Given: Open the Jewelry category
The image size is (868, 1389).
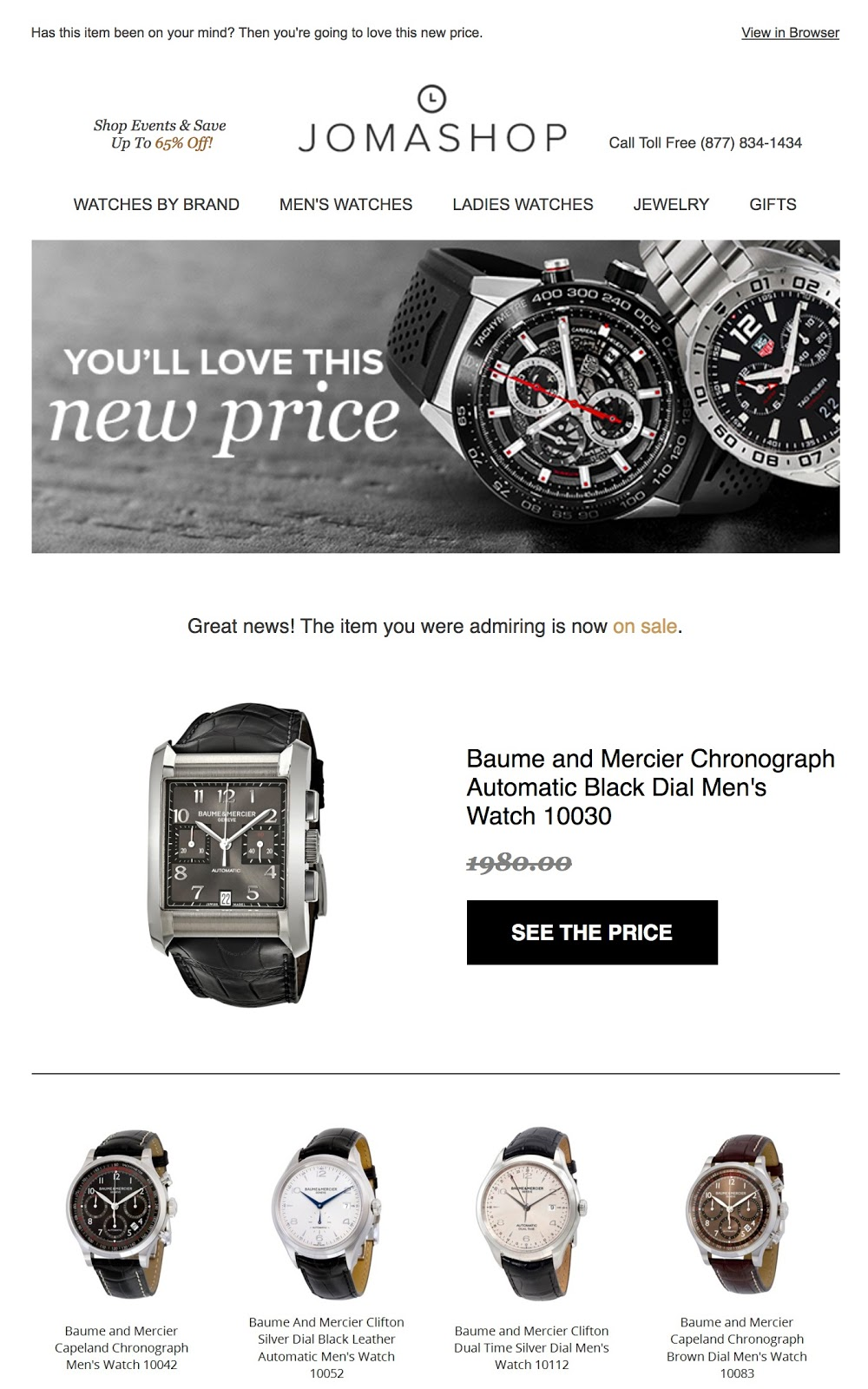Looking at the screenshot, I should 671,205.
